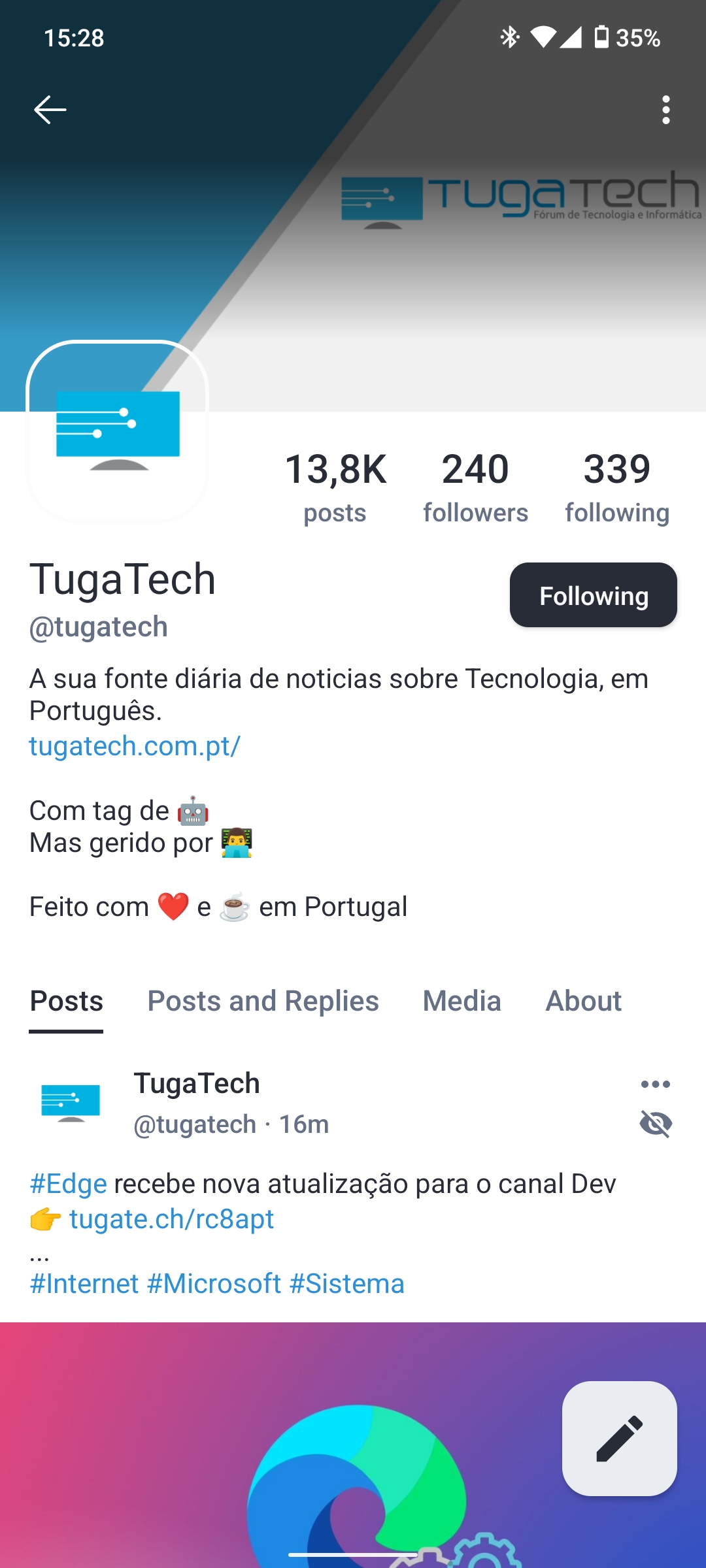Open the tugate.ch/rc8apt link
706x1568 pixels.
click(171, 1219)
